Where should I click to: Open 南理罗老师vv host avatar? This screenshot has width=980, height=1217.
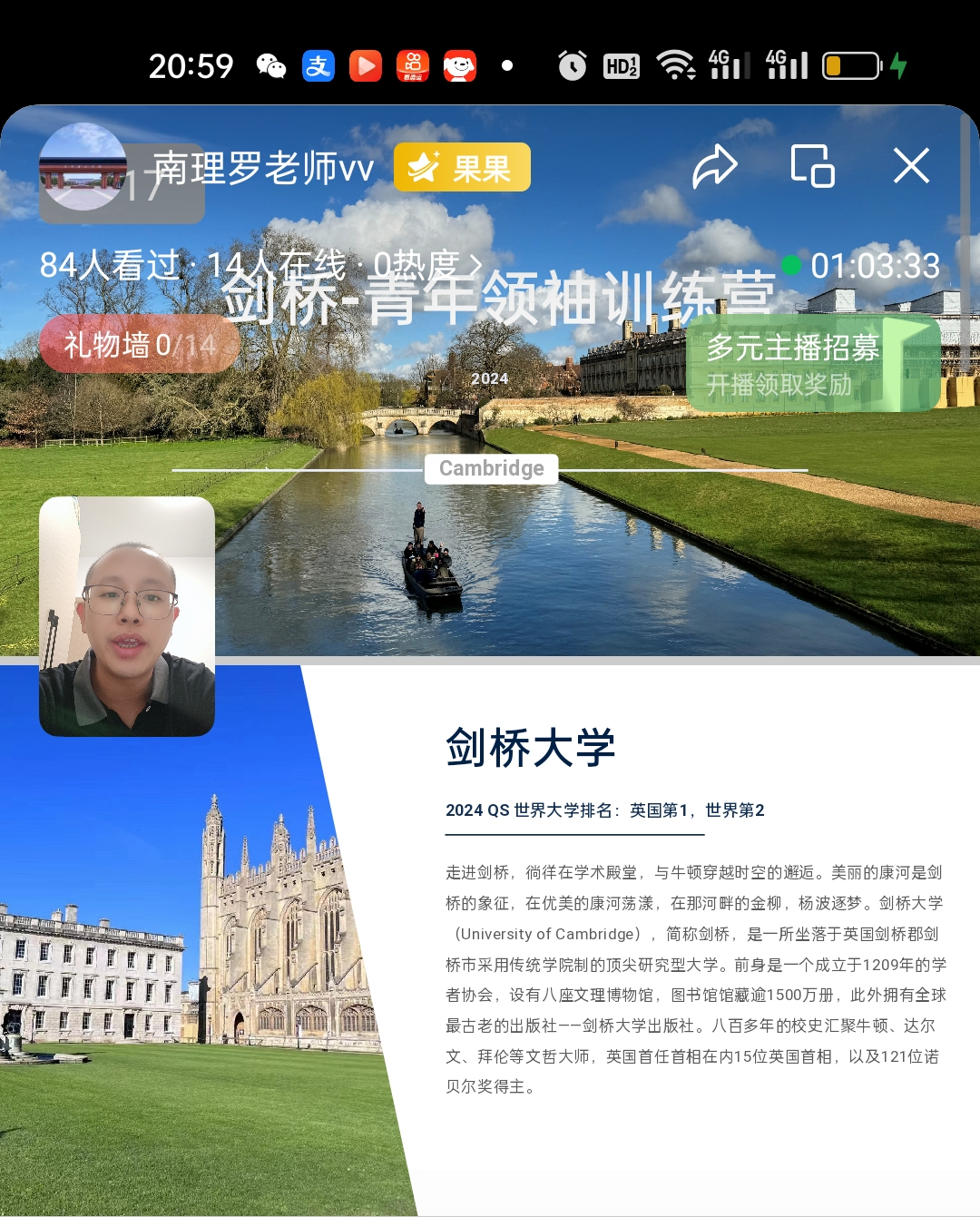pyautogui.click(x=83, y=167)
